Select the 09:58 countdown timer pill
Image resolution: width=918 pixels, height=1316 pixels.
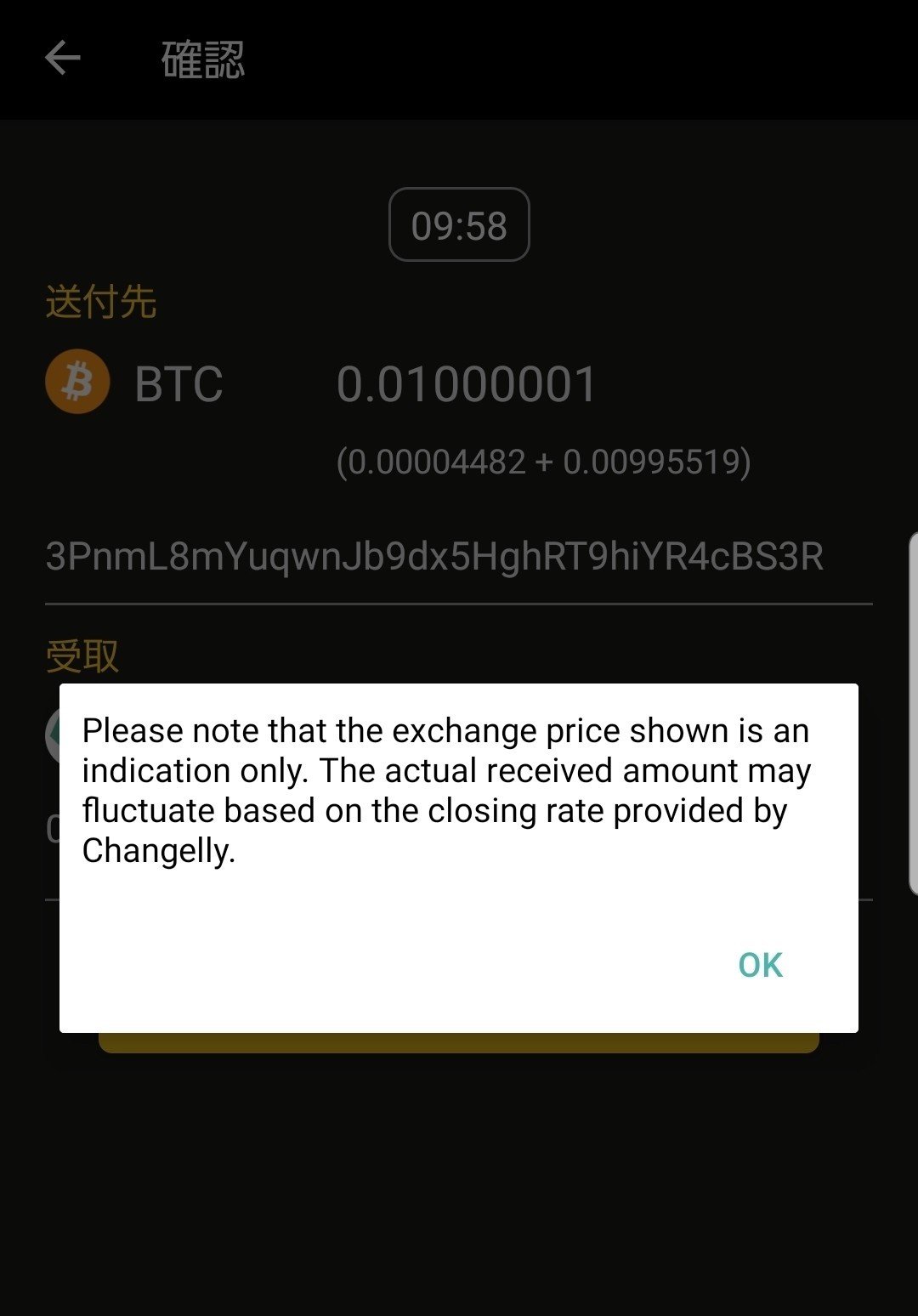(x=458, y=224)
